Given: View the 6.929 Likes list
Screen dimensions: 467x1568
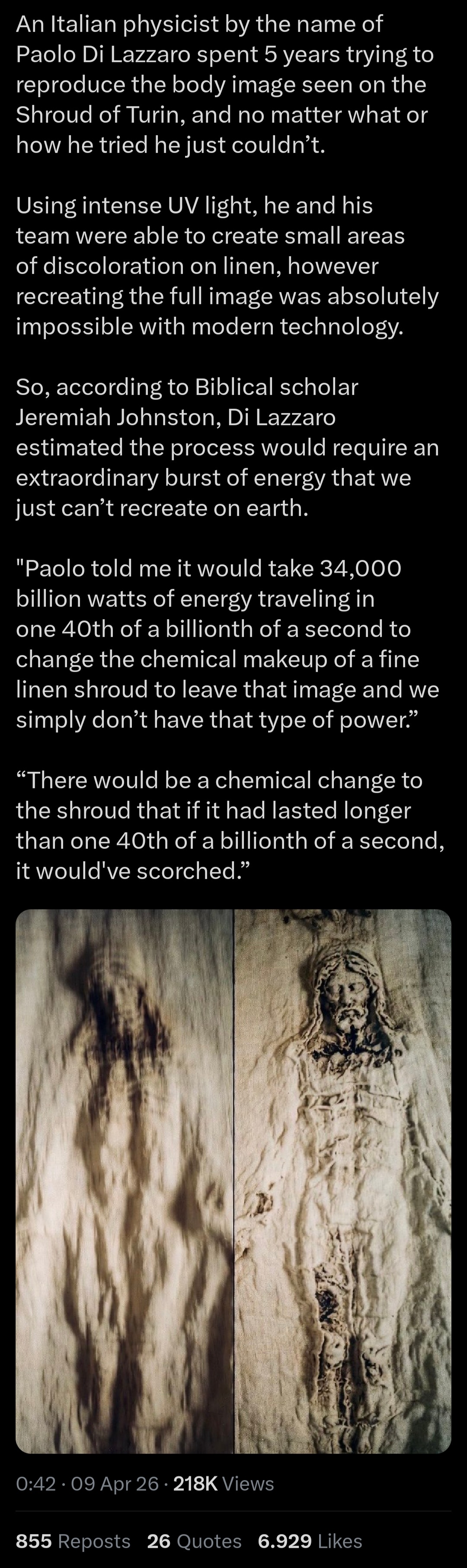Looking at the screenshot, I should (x=310, y=1541).
